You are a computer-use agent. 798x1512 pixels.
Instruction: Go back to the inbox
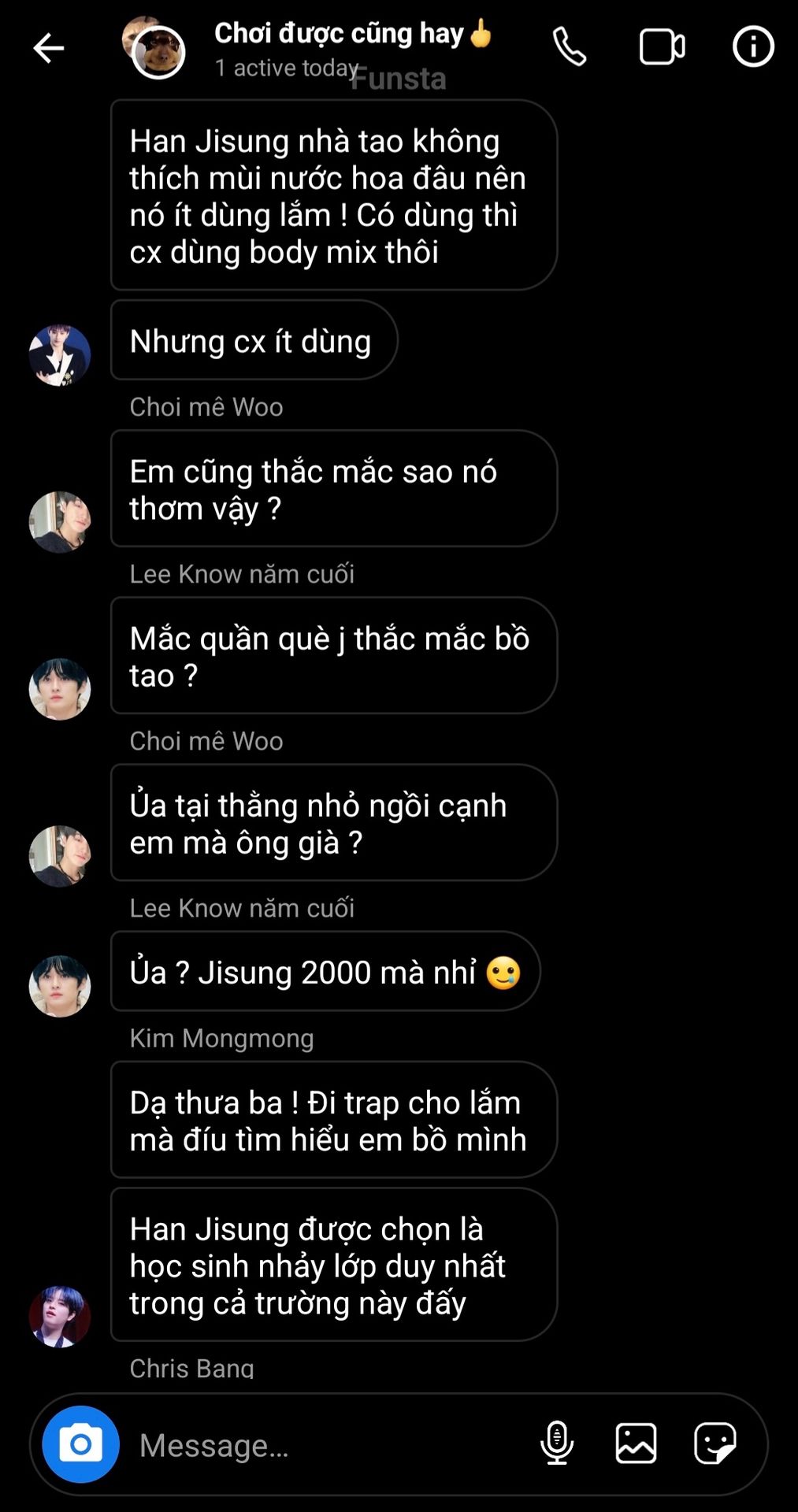(48, 48)
